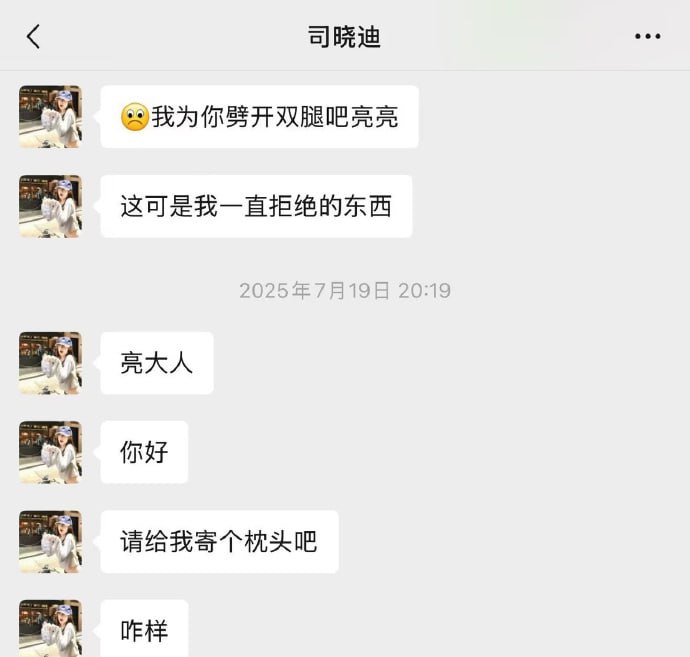Open profile from avatar beside 请给我寄个枕头吧
Image resolution: width=690 pixels, height=657 pixels.
point(50,542)
